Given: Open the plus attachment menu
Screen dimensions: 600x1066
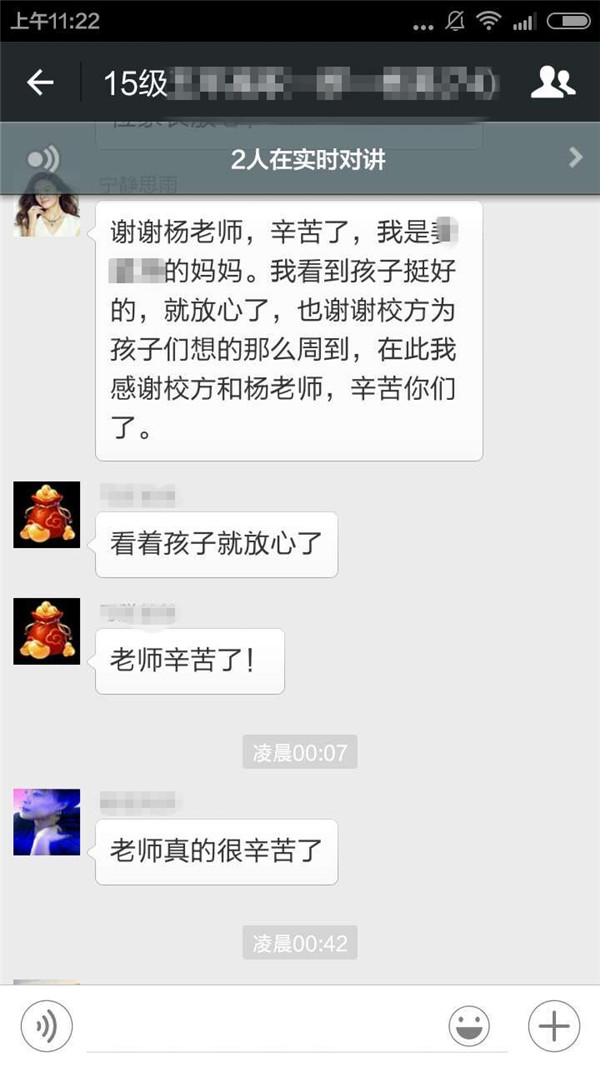Looking at the screenshot, I should [x=553, y=1026].
